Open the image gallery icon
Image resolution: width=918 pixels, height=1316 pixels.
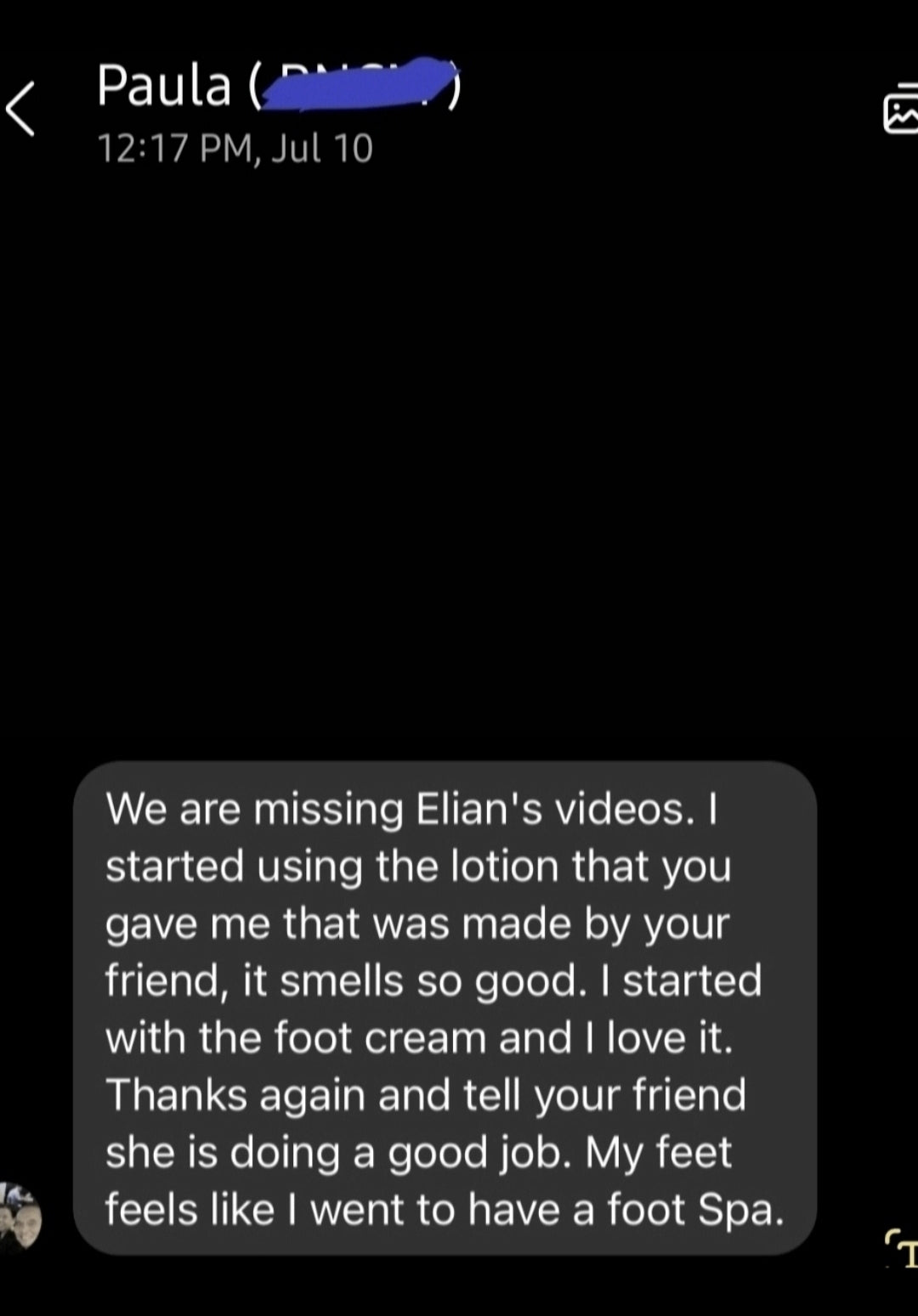point(900,110)
